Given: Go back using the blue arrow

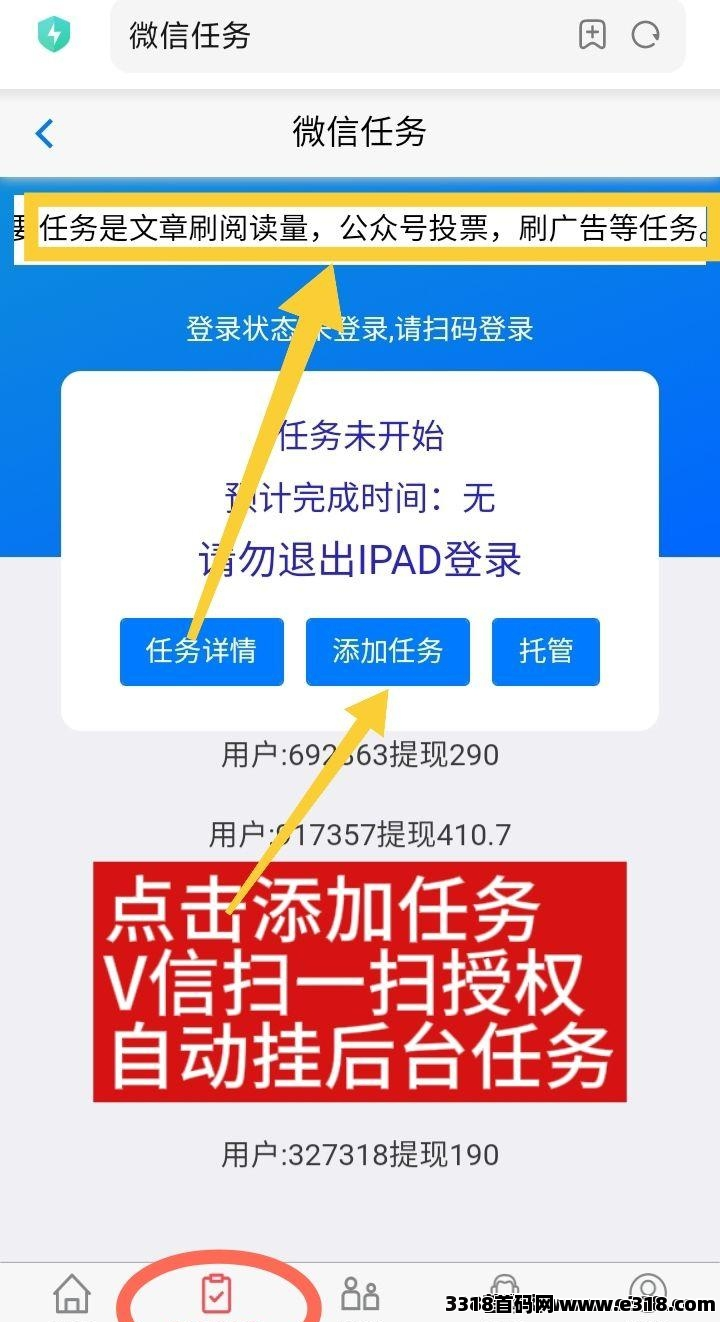Looking at the screenshot, I should click(x=45, y=133).
